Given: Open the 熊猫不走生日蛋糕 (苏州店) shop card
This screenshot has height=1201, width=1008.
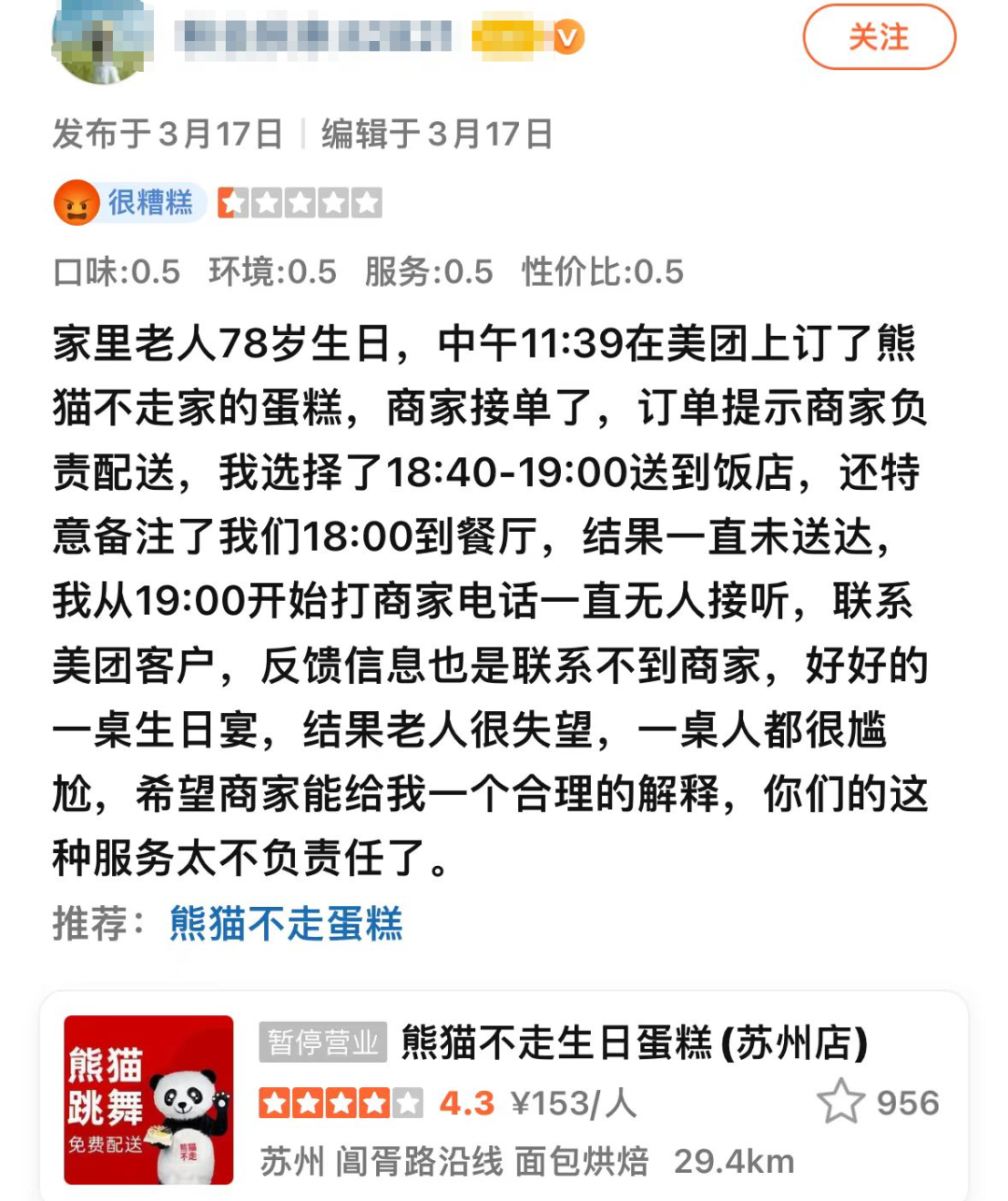Looking at the screenshot, I should point(635,1042).
